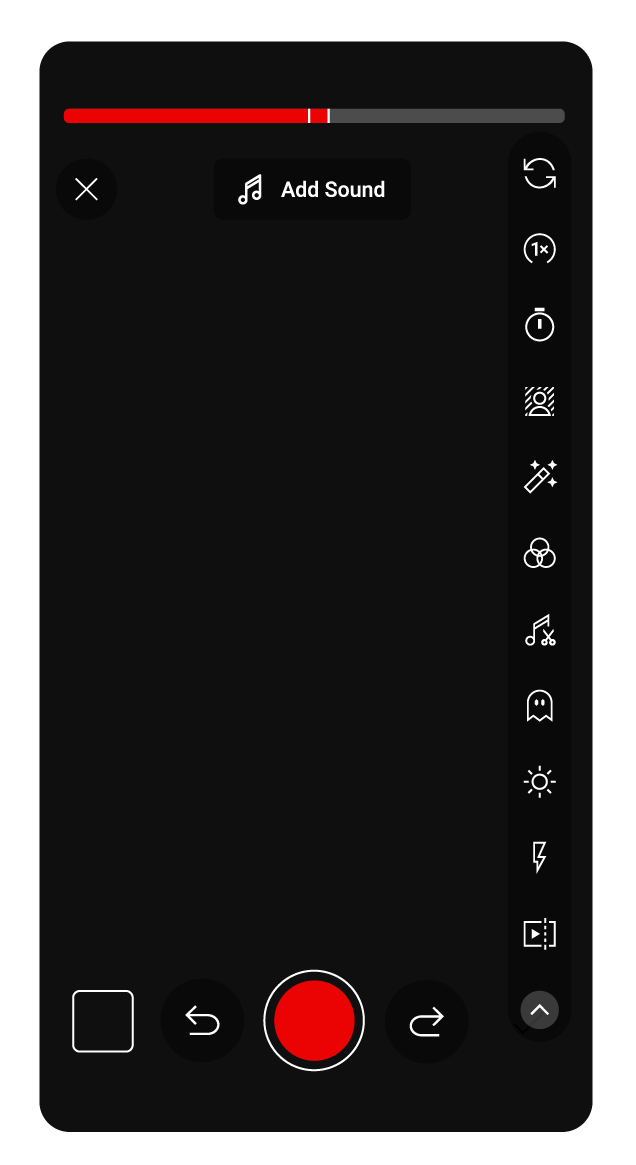The width and height of the screenshot is (636, 1165).
Task: Toggle the flash
Action: [539, 857]
